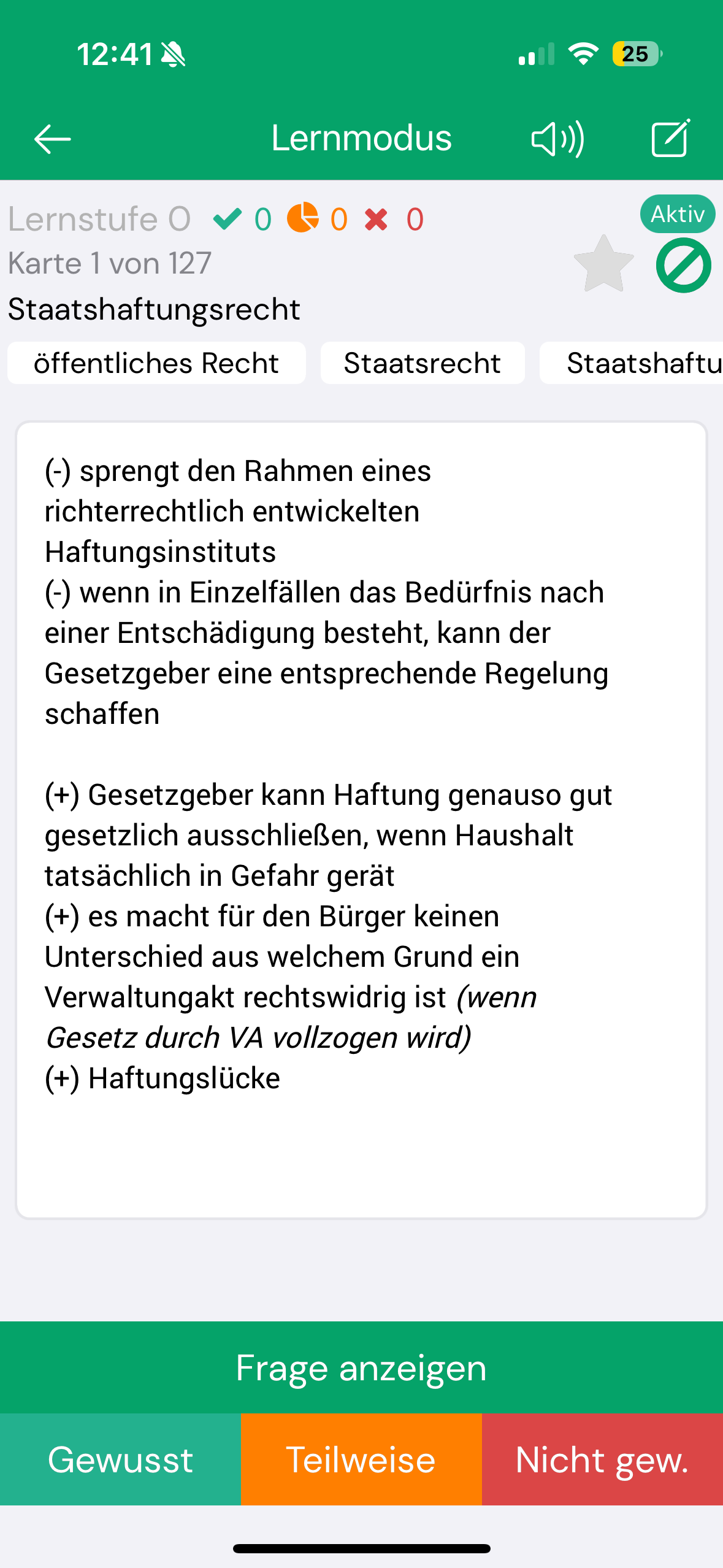Tap the answer card to flip it
This screenshot has width=723, height=1568.
(361, 819)
